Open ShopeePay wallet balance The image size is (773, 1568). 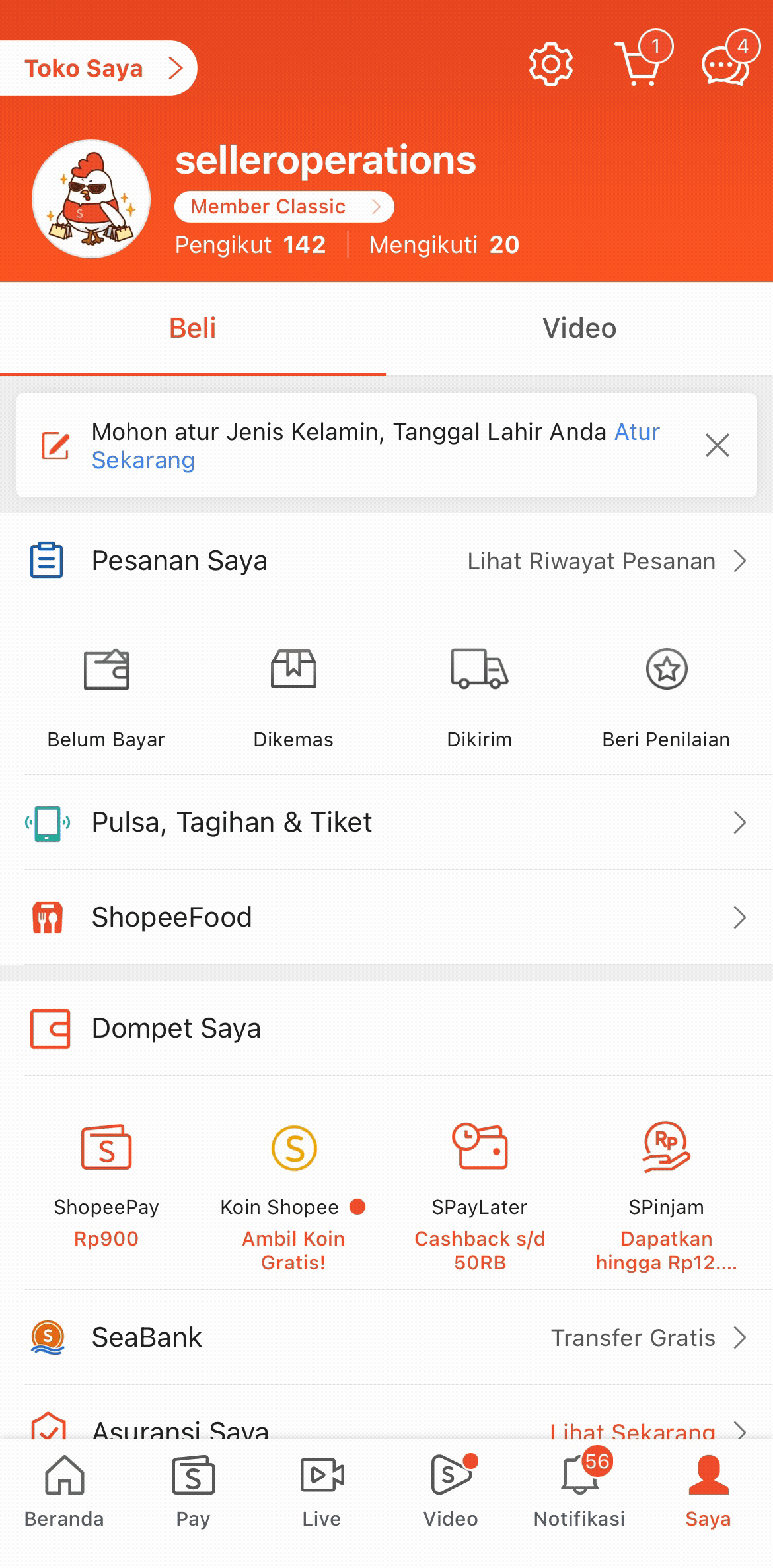click(107, 1182)
